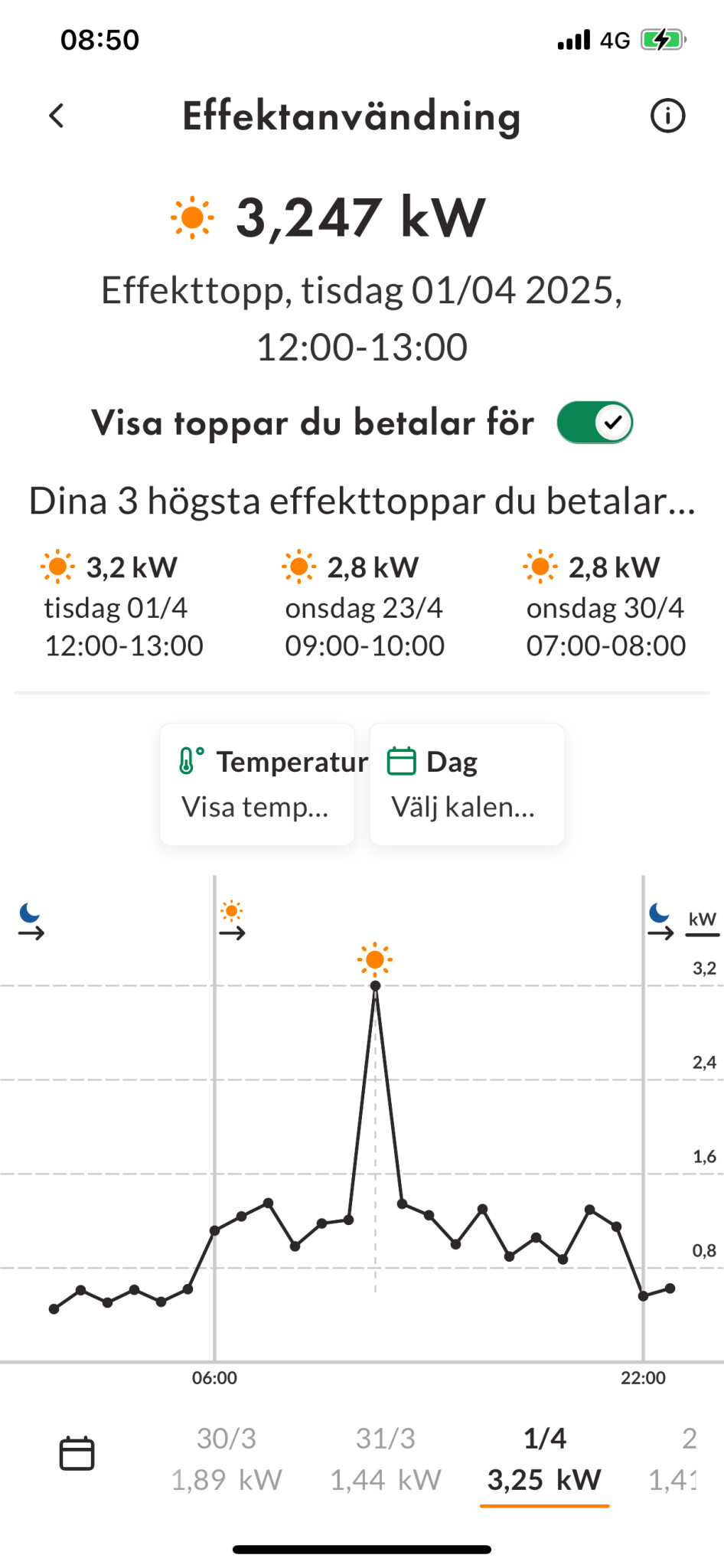Select the onsdag 30/4 peak
724x1568 pixels.
(x=605, y=606)
